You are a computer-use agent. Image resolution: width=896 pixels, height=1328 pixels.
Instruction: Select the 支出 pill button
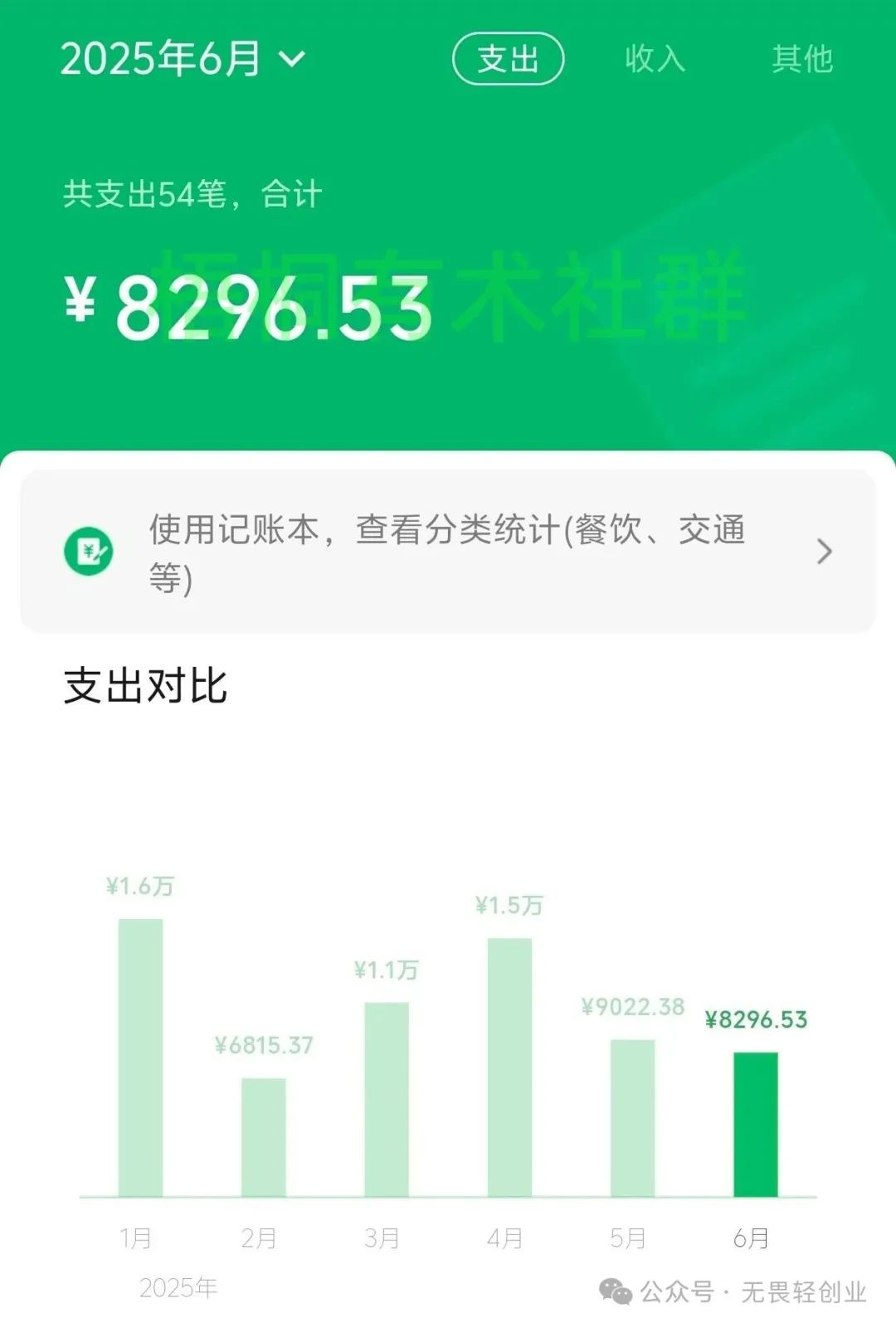(x=509, y=59)
